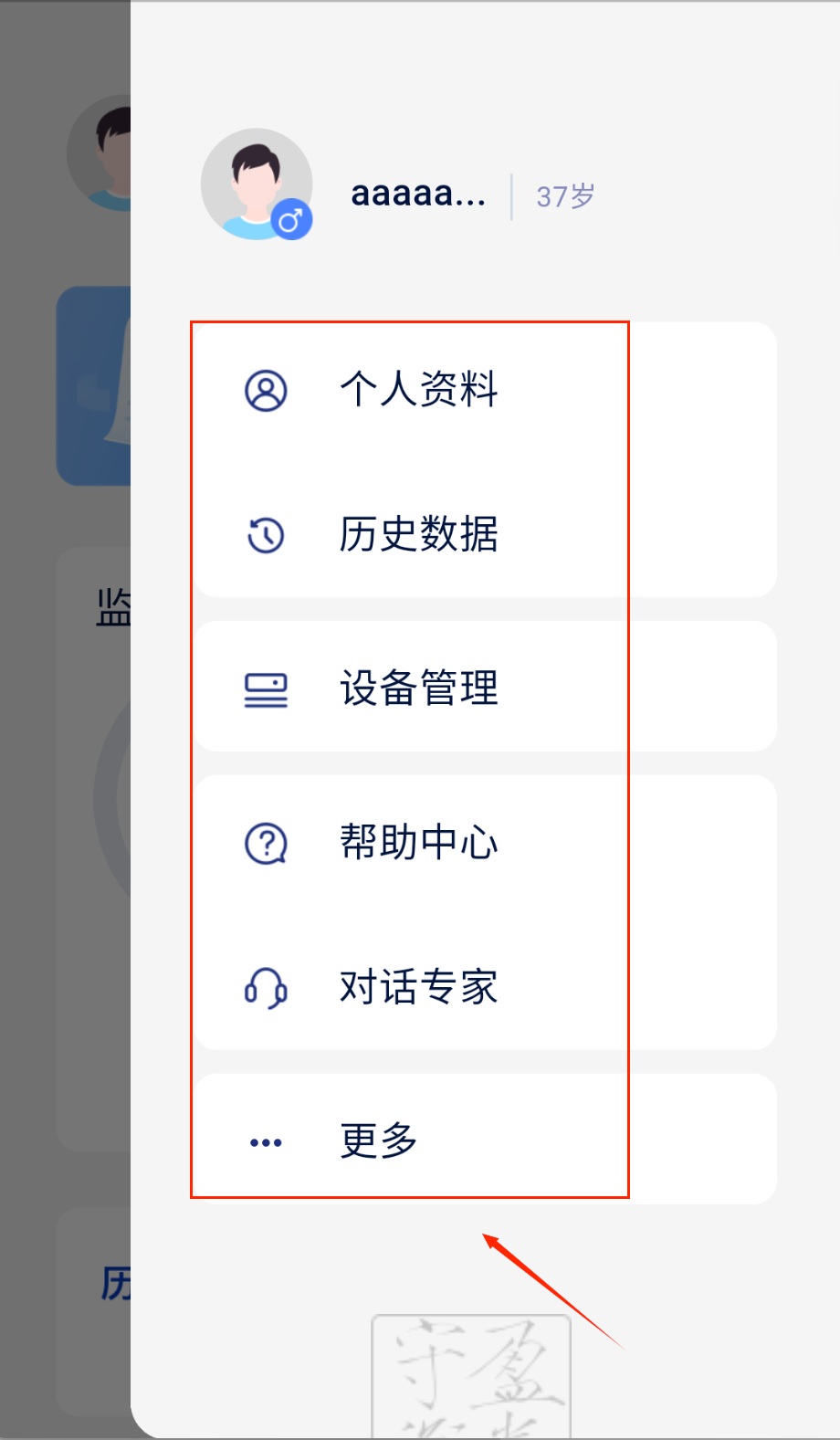The height and width of the screenshot is (1440, 840).
Task: Open 帮助中心 help center
Action: (418, 842)
